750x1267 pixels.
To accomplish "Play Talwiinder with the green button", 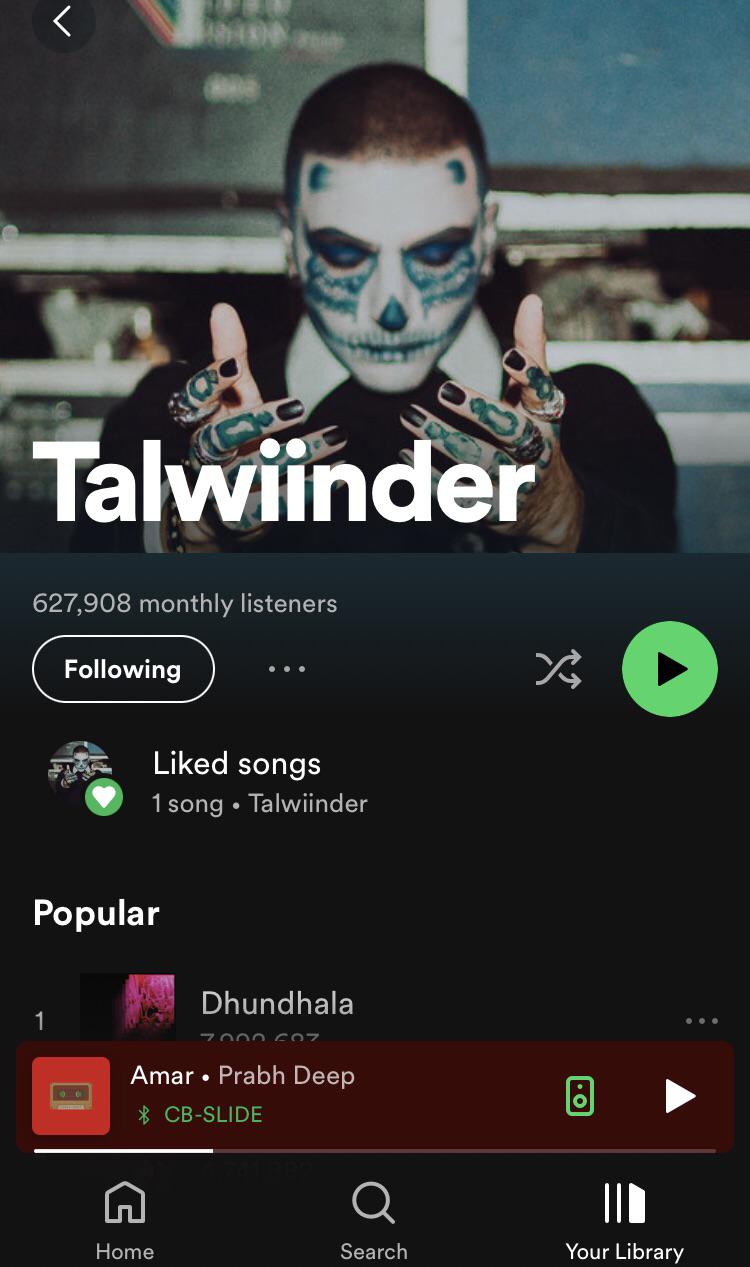I will pyautogui.click(x=670, y=669).
